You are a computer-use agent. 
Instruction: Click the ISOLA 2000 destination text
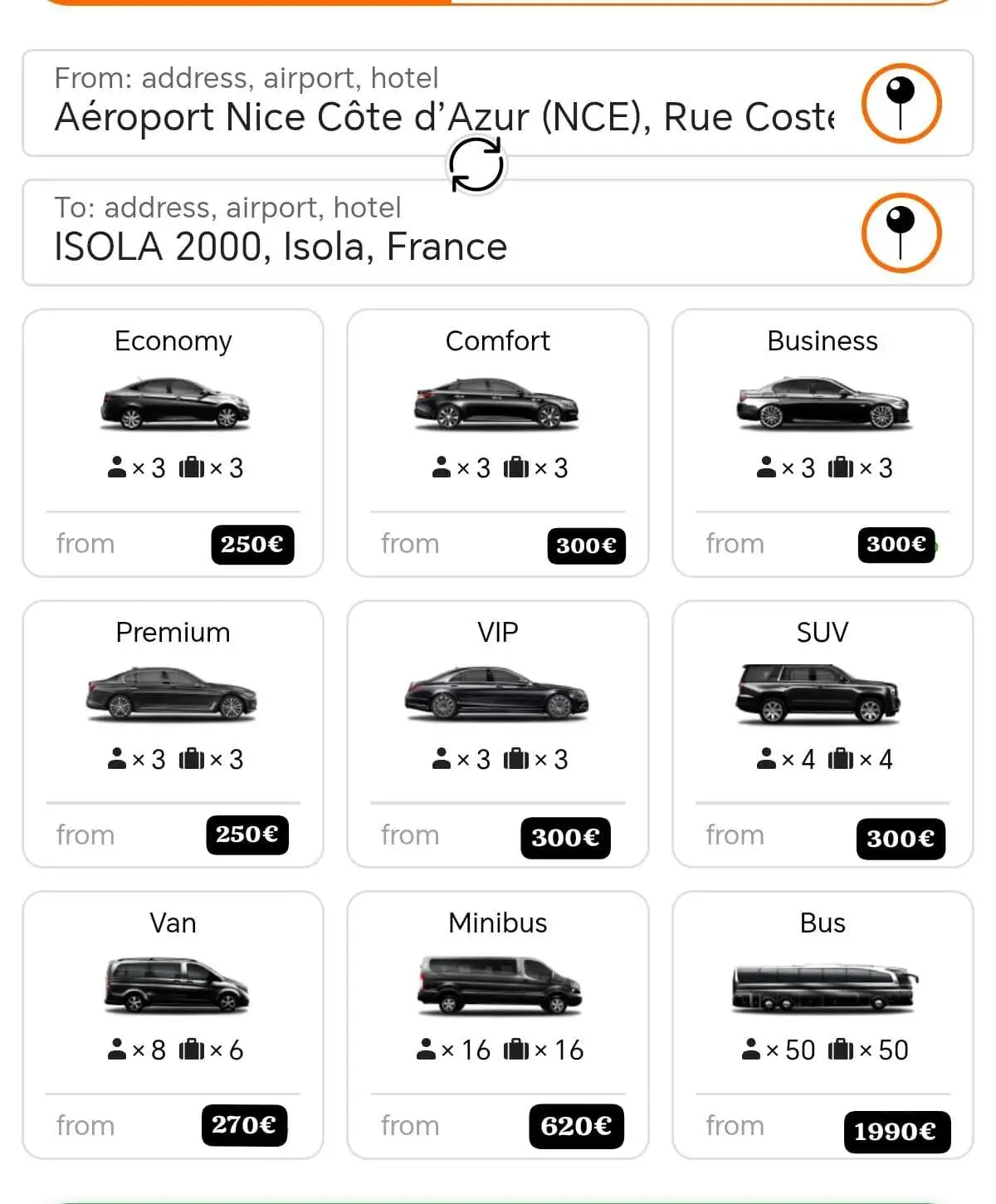point(280,246)
